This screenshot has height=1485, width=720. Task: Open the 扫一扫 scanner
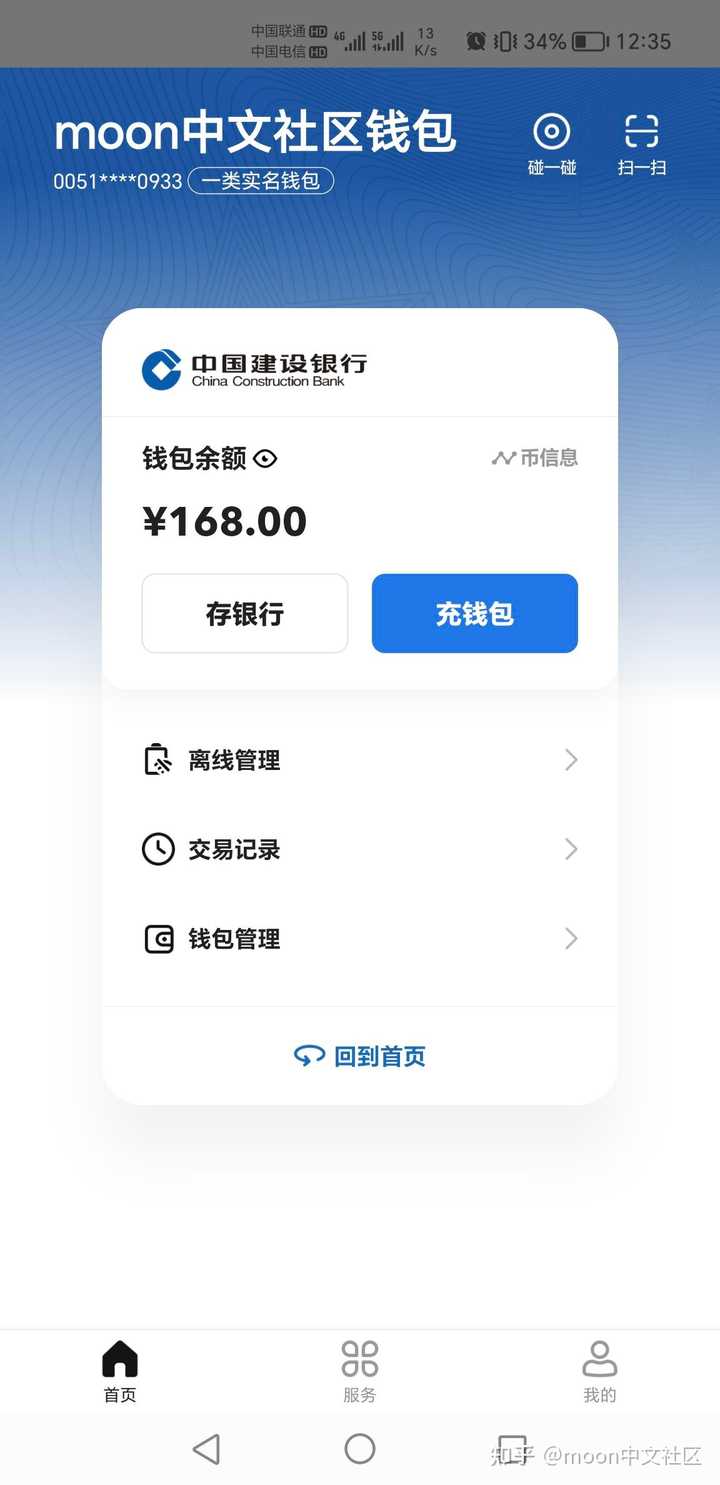tap(642, 144)
